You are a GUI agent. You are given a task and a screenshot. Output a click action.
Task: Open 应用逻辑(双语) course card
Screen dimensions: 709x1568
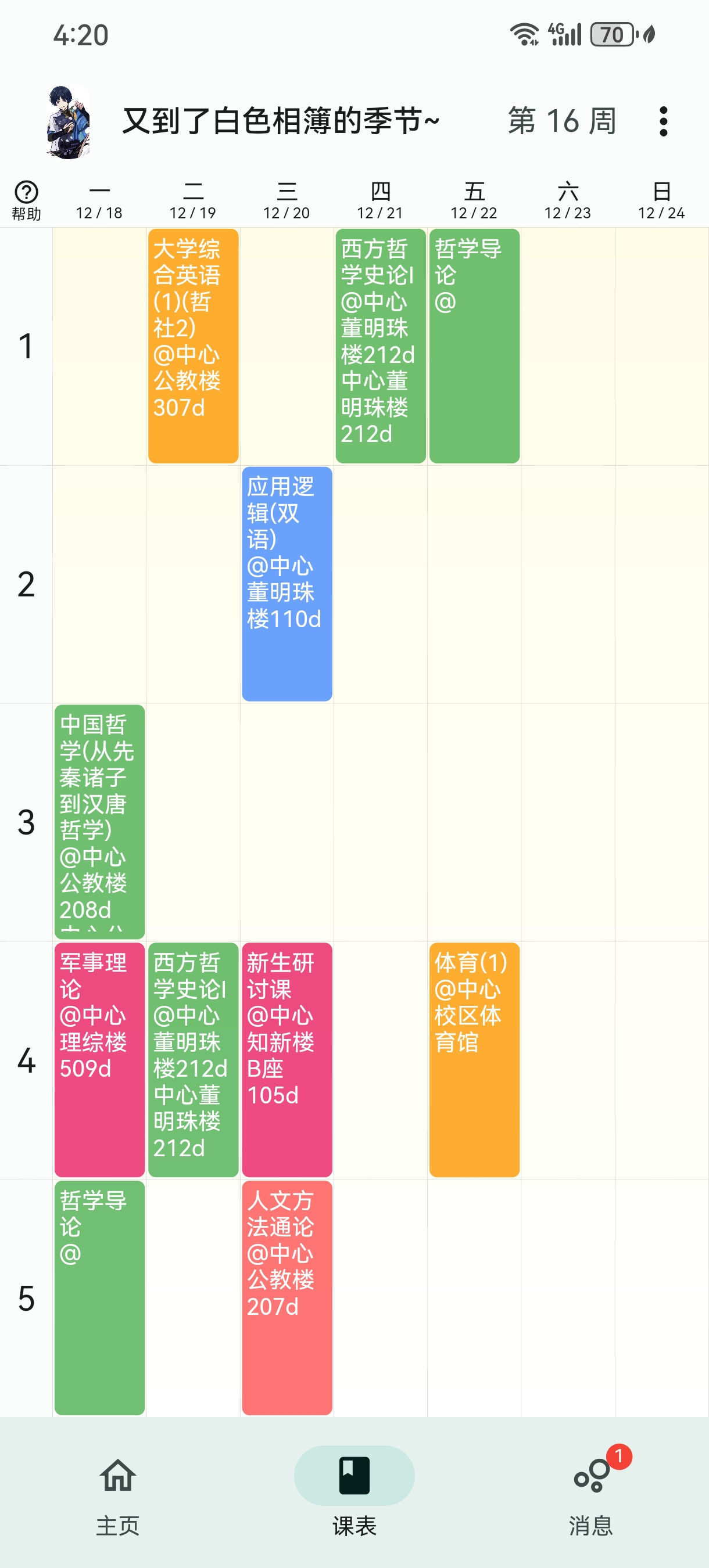coord(287,584)
